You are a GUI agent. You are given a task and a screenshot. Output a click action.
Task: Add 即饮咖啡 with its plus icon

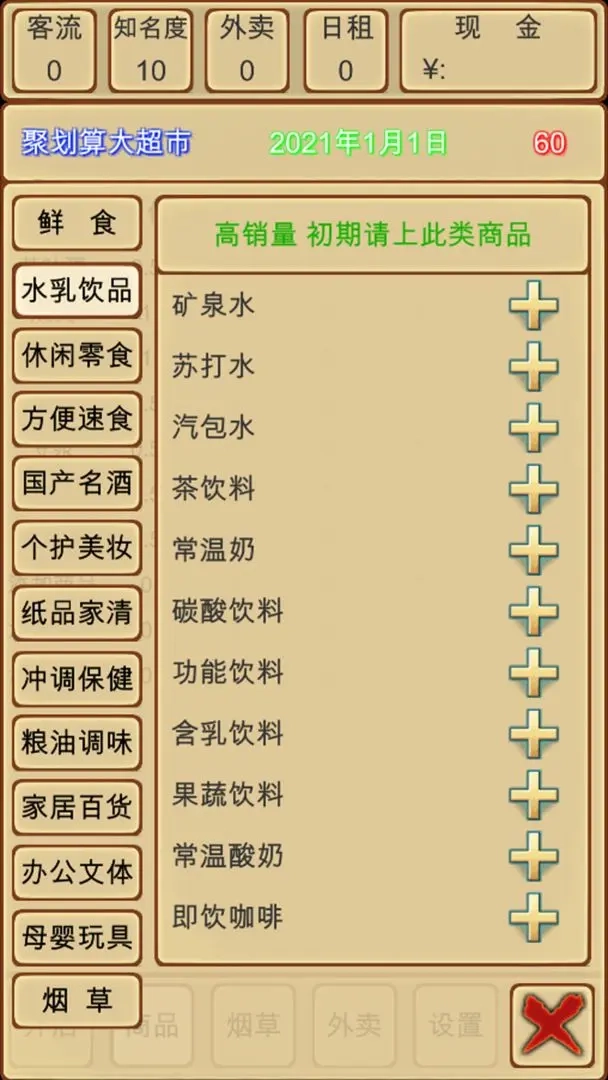(533, 917)
